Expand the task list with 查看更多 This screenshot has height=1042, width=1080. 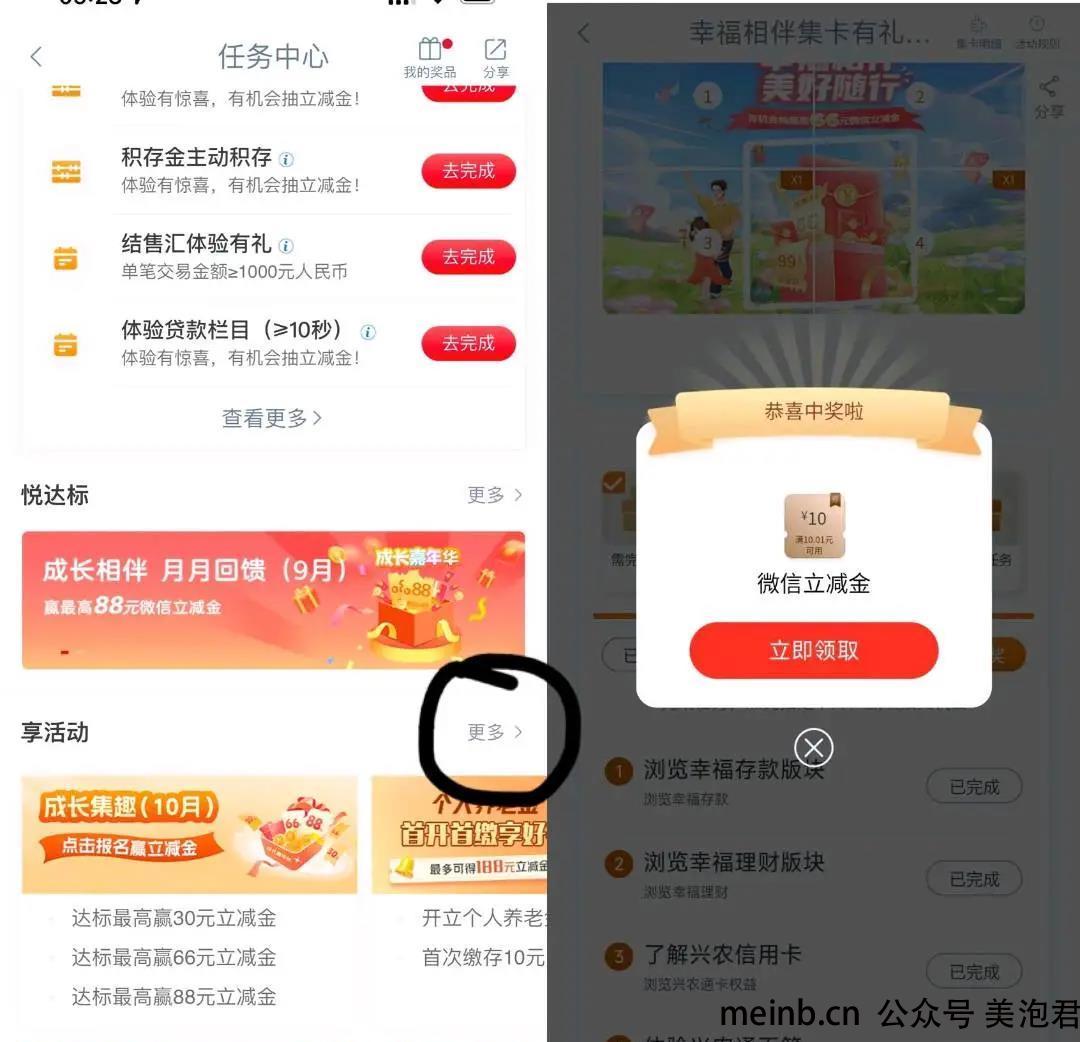[272, 418]
